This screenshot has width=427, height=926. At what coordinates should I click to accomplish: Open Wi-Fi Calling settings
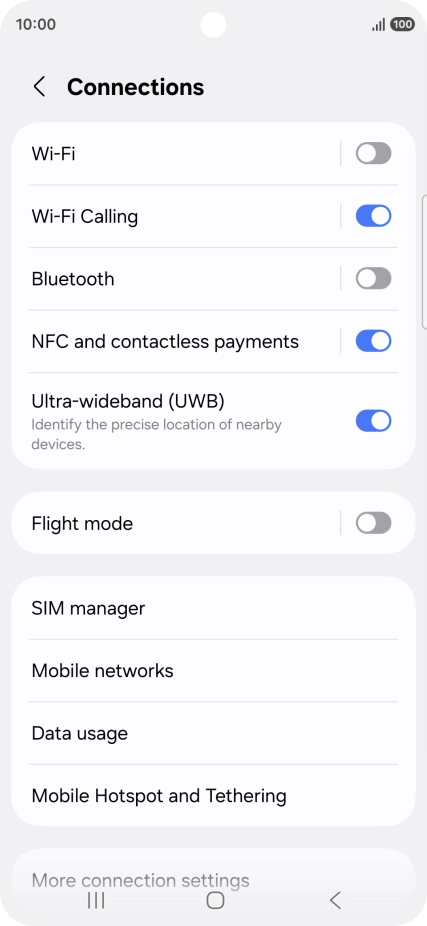[x=175, y=216]
